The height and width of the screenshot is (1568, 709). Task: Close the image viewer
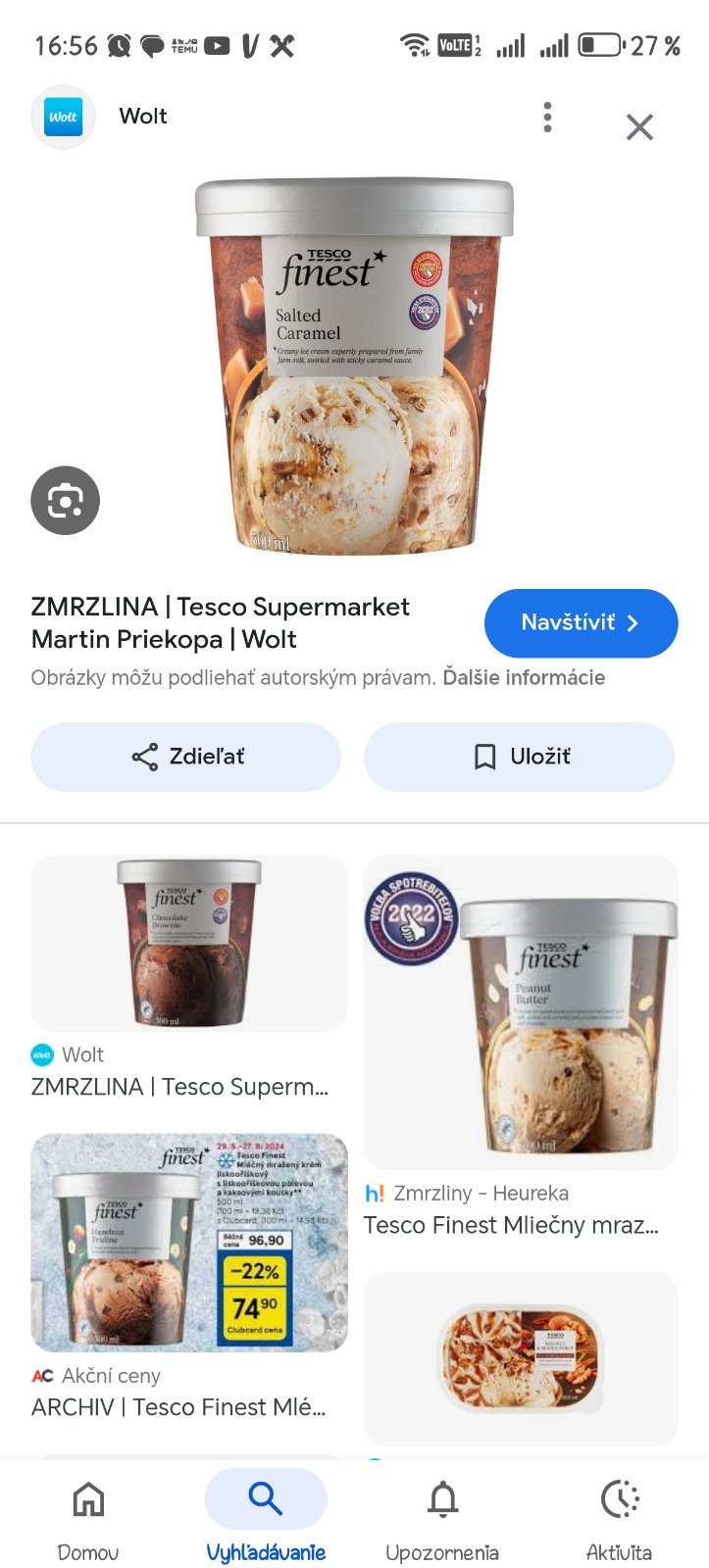coord(639,126)
